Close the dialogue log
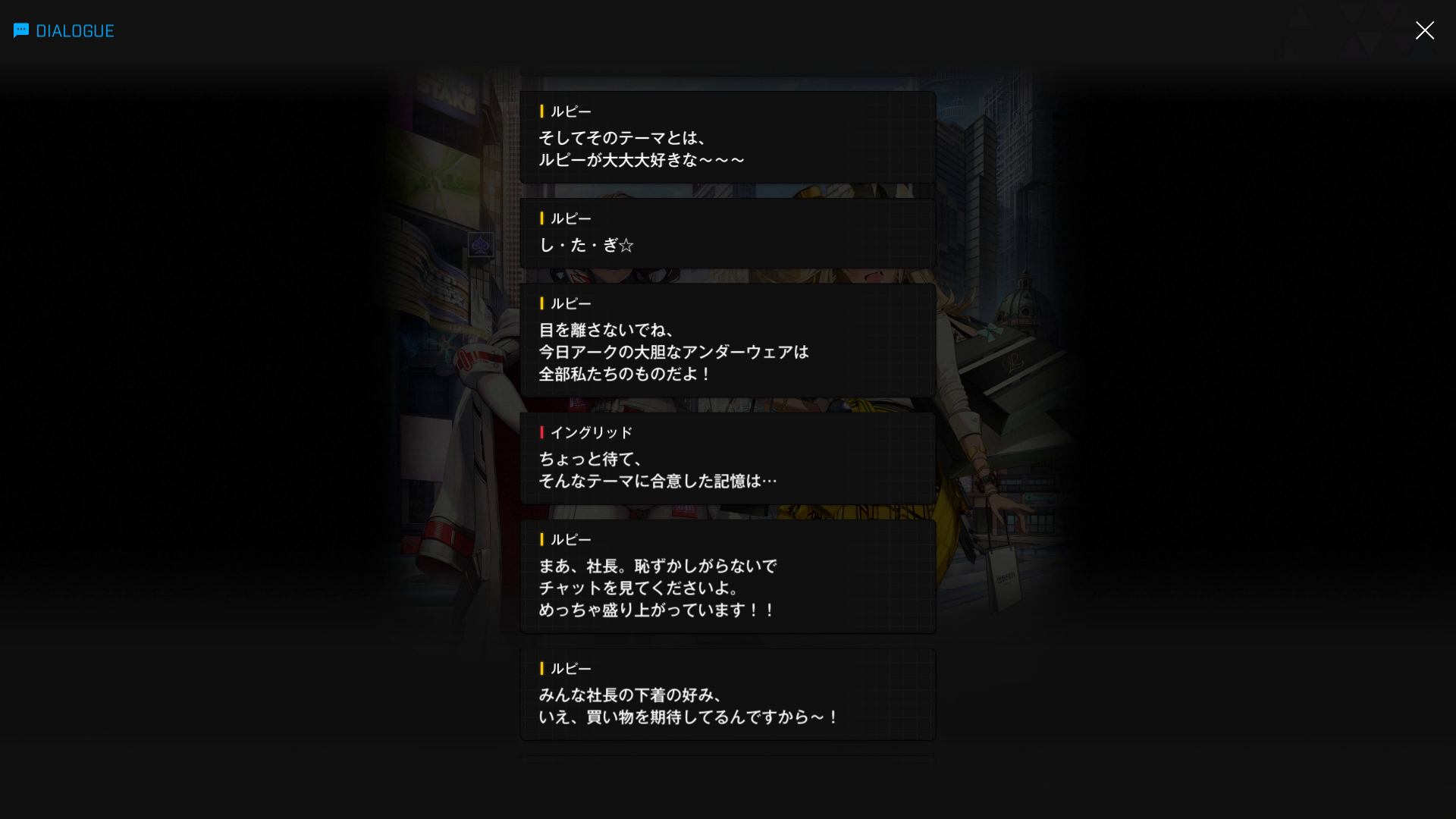 point(1424,30)
